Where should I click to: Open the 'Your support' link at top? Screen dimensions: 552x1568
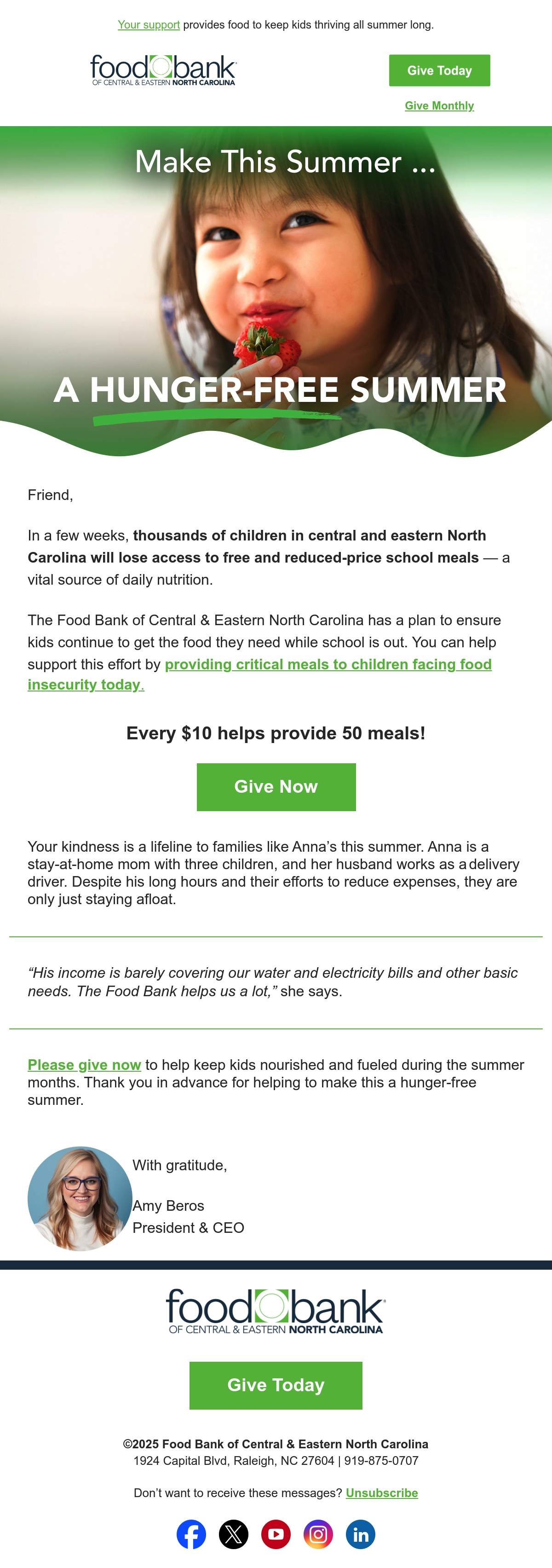click(149, 25)
